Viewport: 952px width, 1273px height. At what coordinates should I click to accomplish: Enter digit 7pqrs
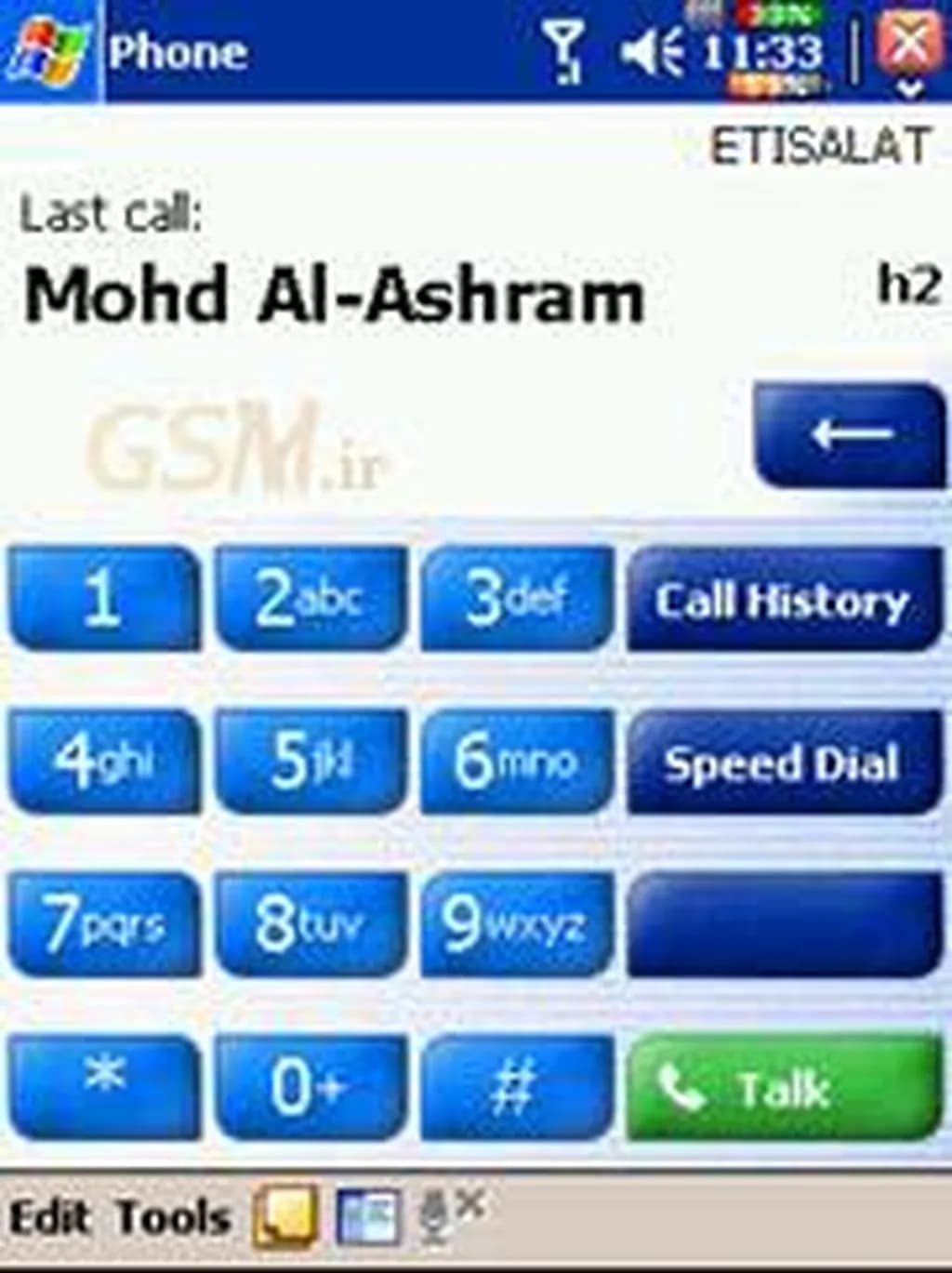(x=104, y=923)
